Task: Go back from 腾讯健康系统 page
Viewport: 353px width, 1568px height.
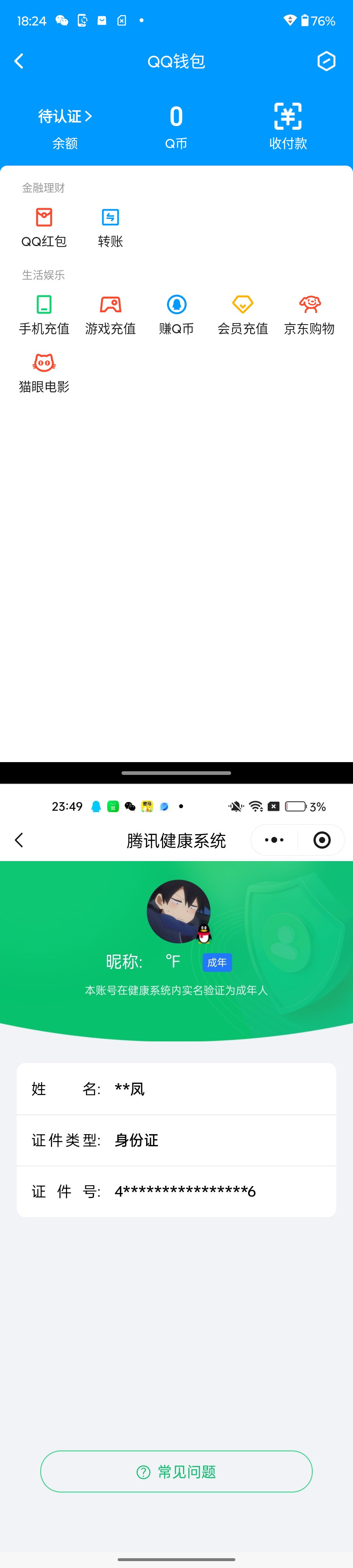Action: coord(19,840)
